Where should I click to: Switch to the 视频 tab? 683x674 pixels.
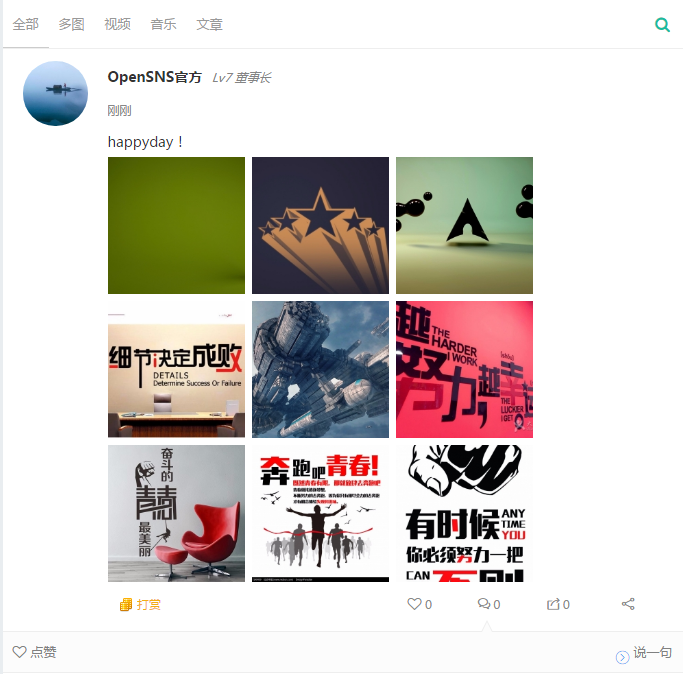click(118, 24)
